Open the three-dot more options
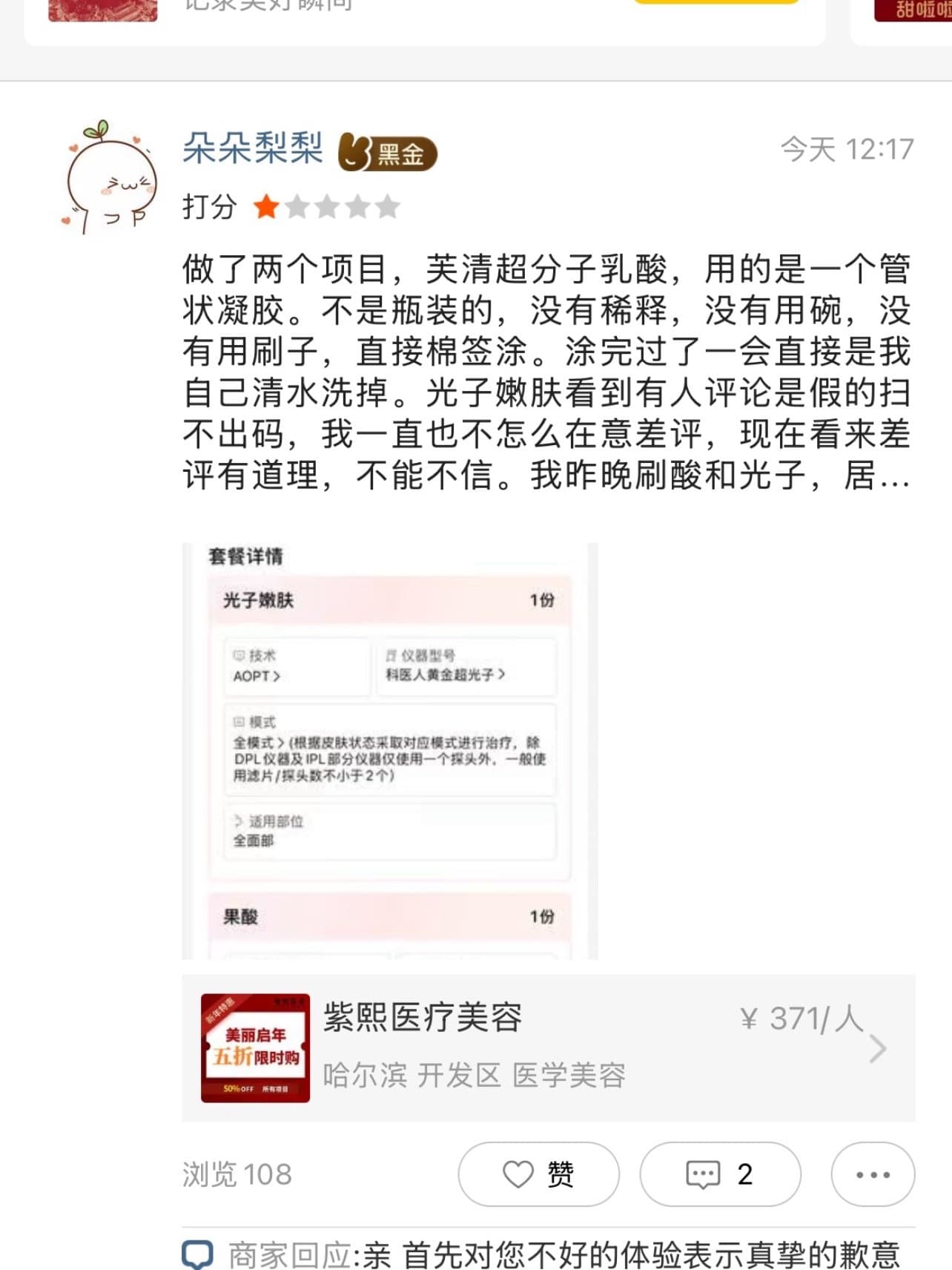 click(873, 1174)
